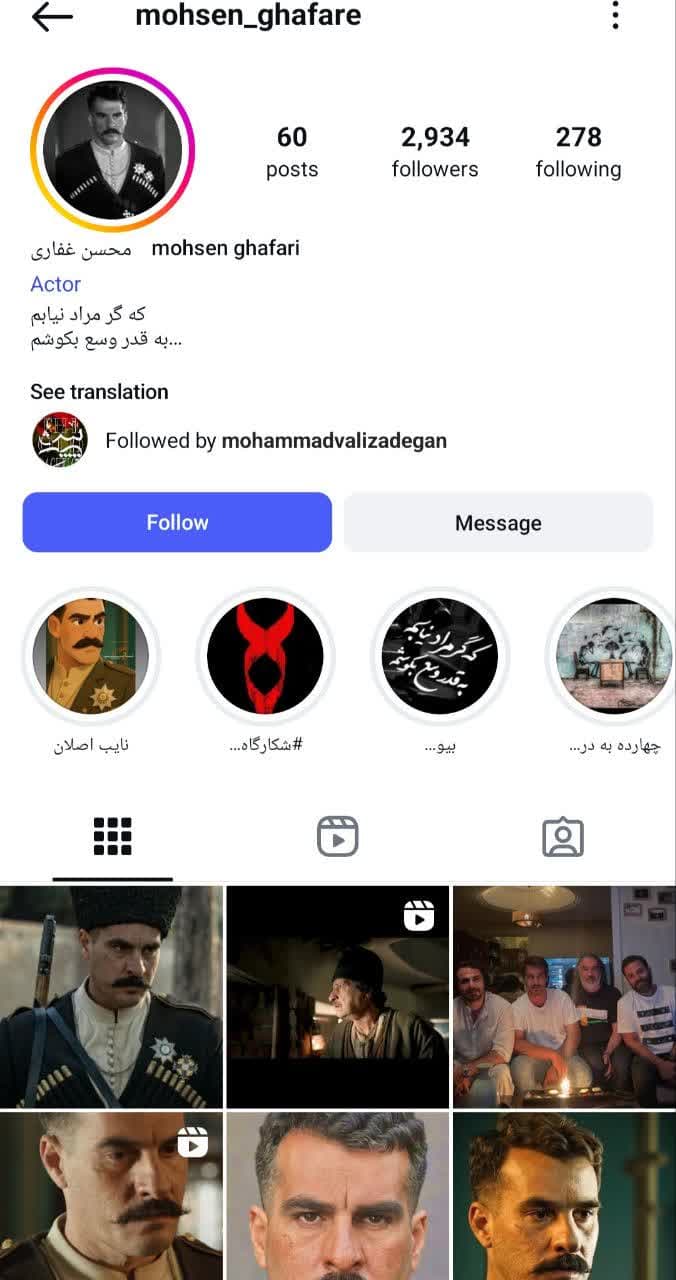
Task: Open the post of man in black fur hat with medals
Action: click(111, 997)
